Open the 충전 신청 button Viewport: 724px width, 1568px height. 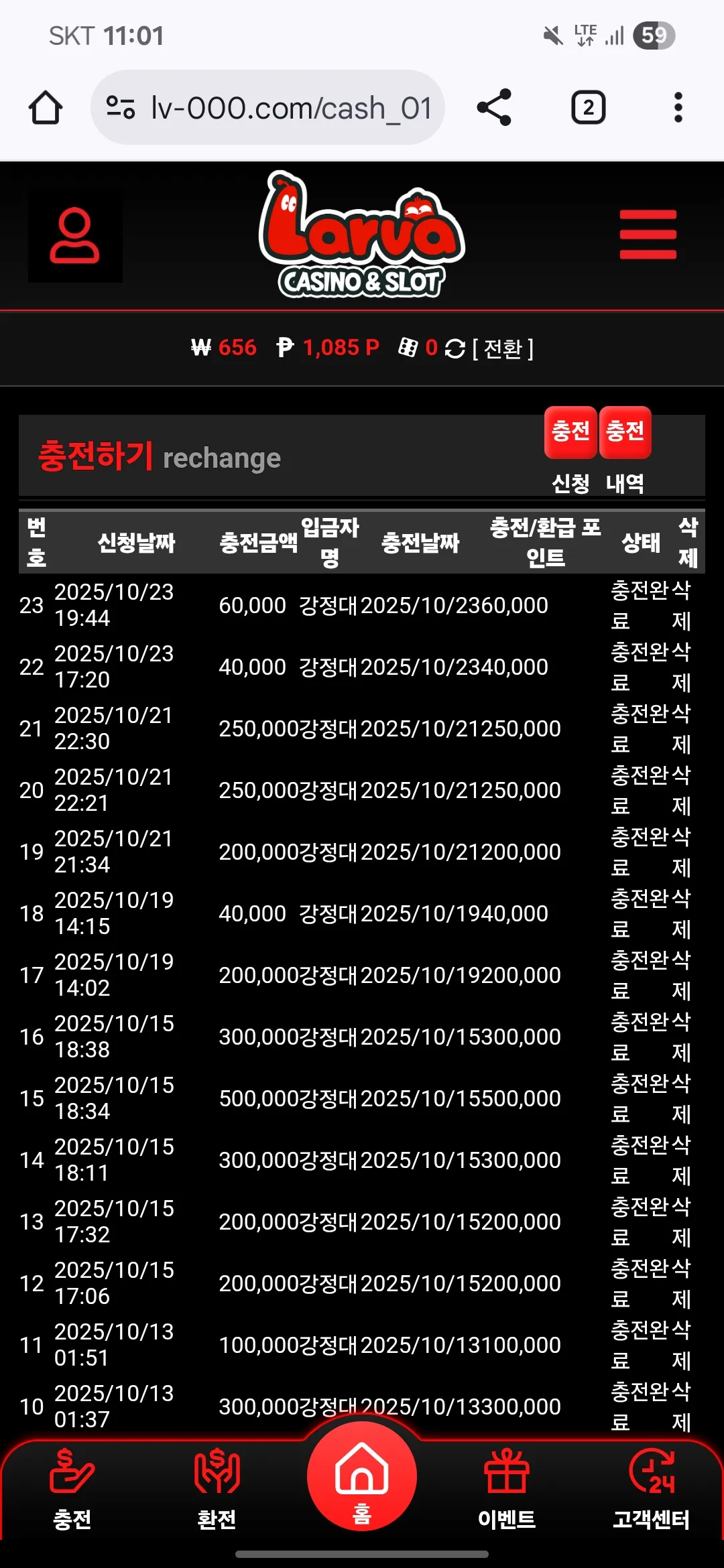point(570,451)
